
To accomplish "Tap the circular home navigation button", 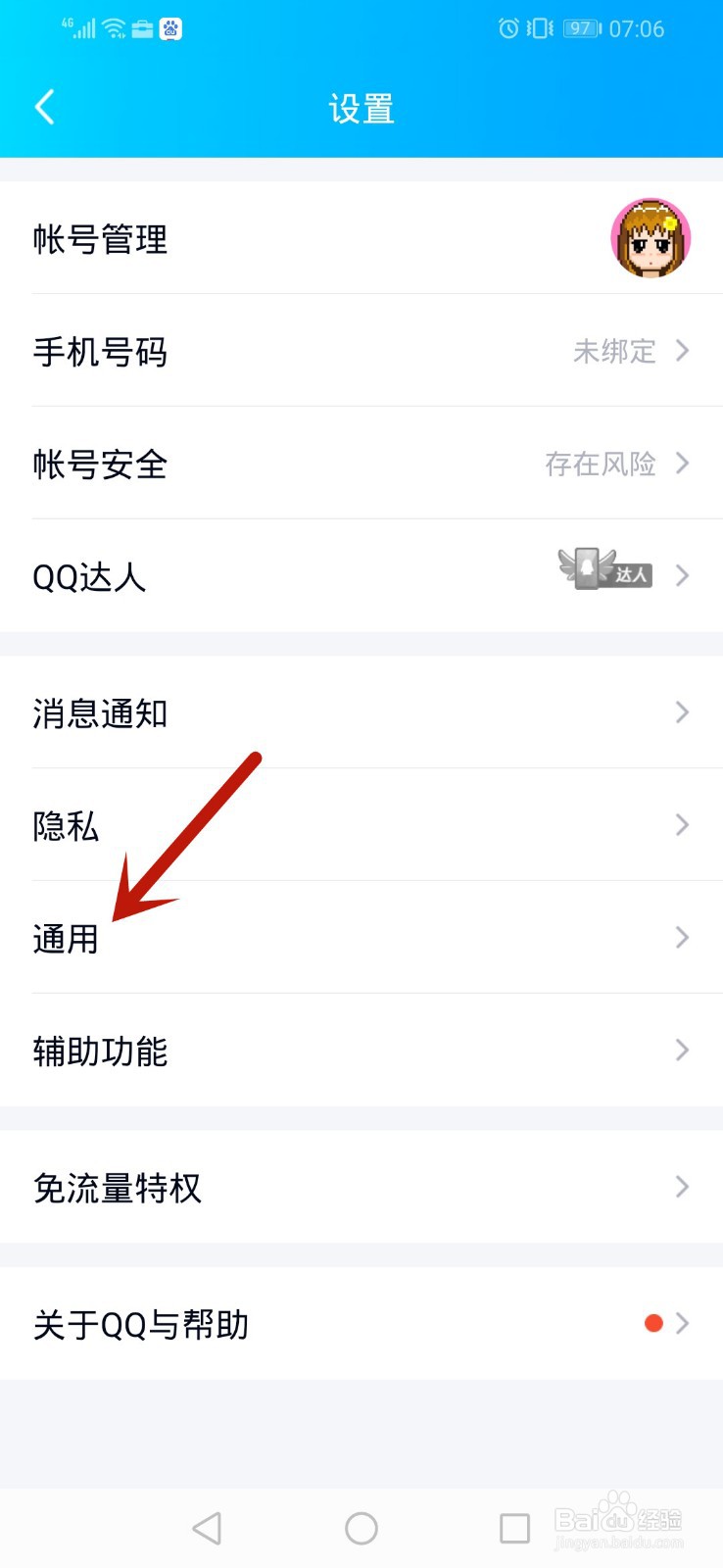I will (361, 1526).
